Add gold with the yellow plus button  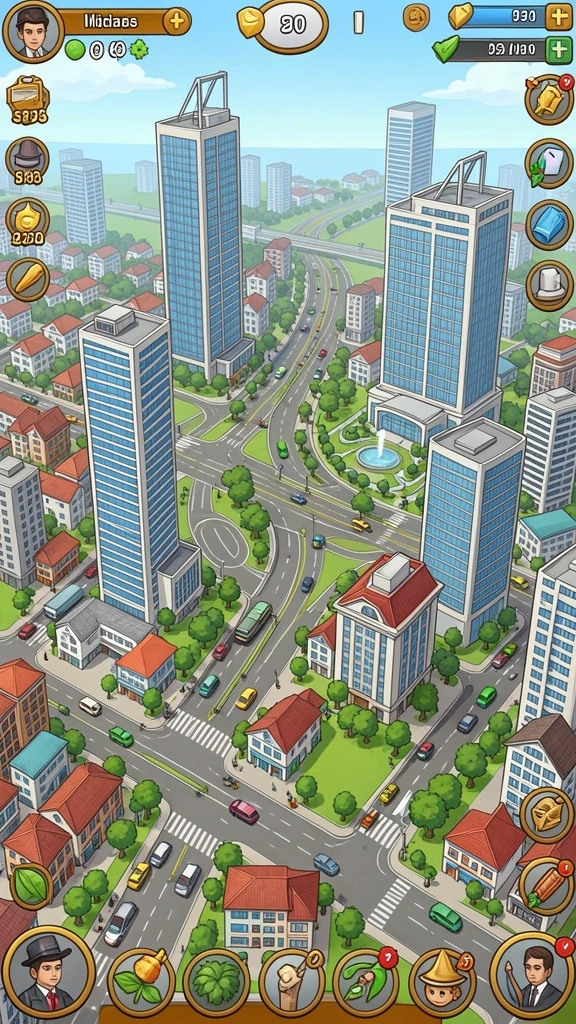[558, 16]
